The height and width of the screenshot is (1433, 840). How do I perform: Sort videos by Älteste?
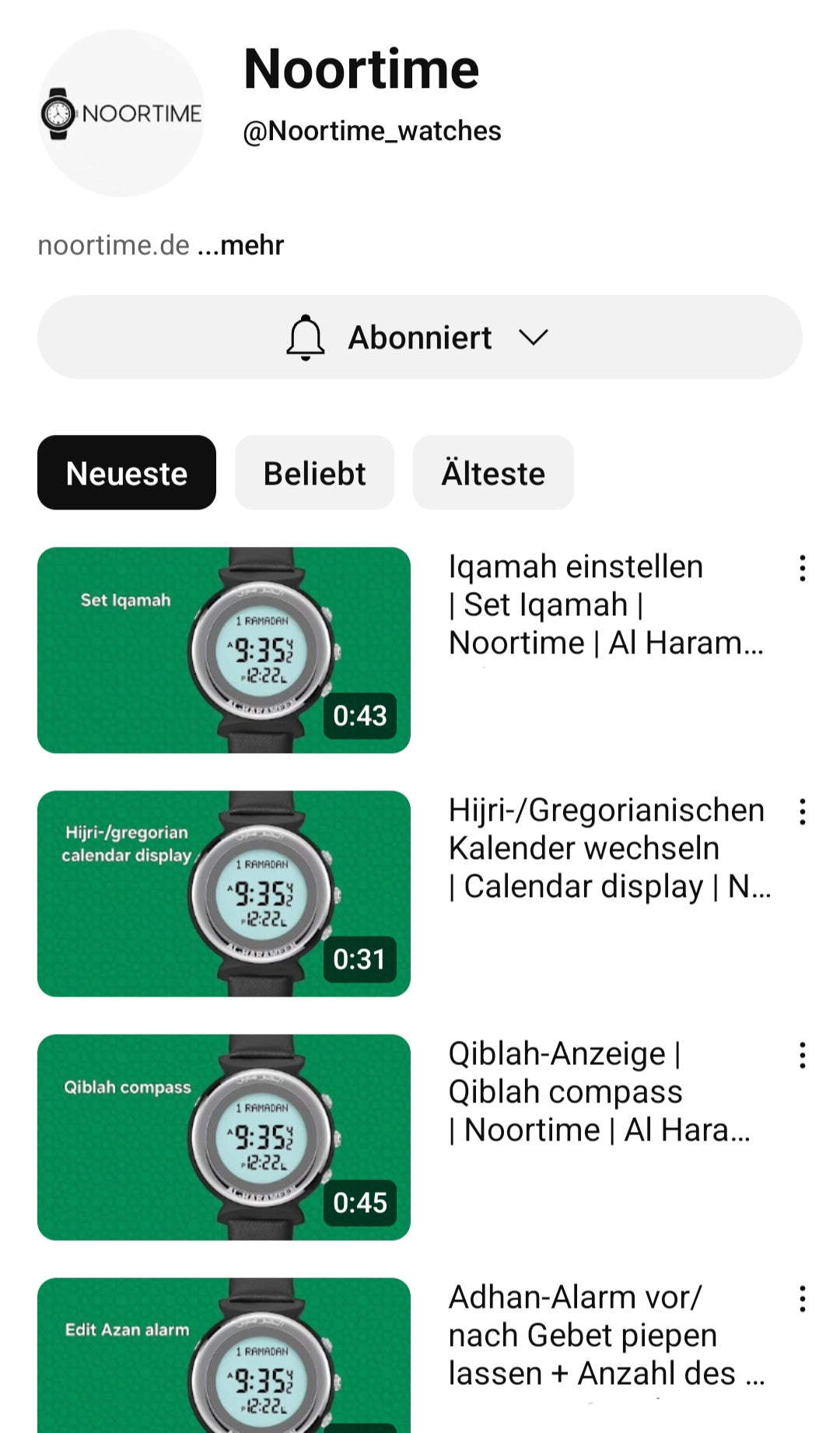[493, 473]
